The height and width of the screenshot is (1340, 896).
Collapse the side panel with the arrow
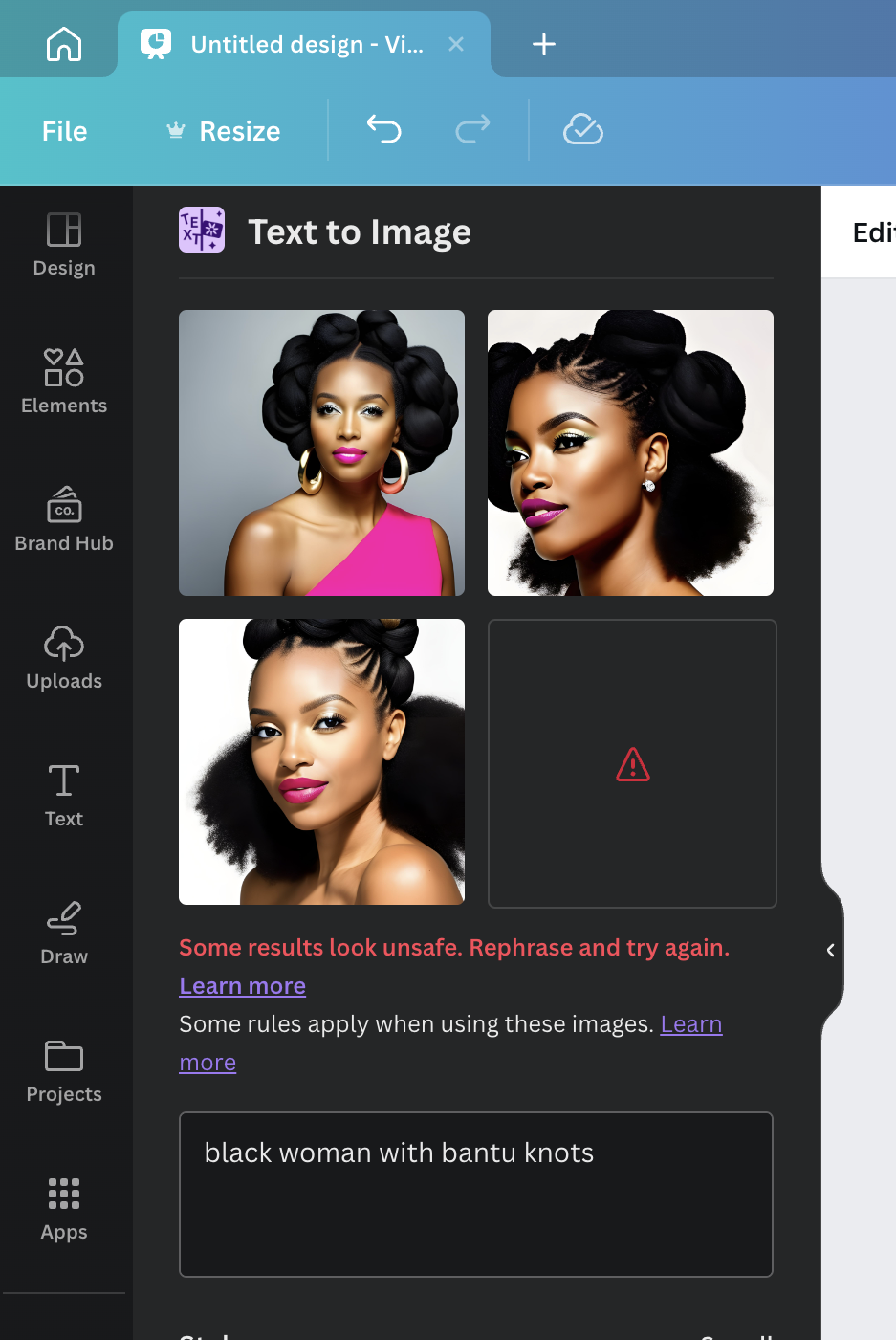tap(830, 950)
